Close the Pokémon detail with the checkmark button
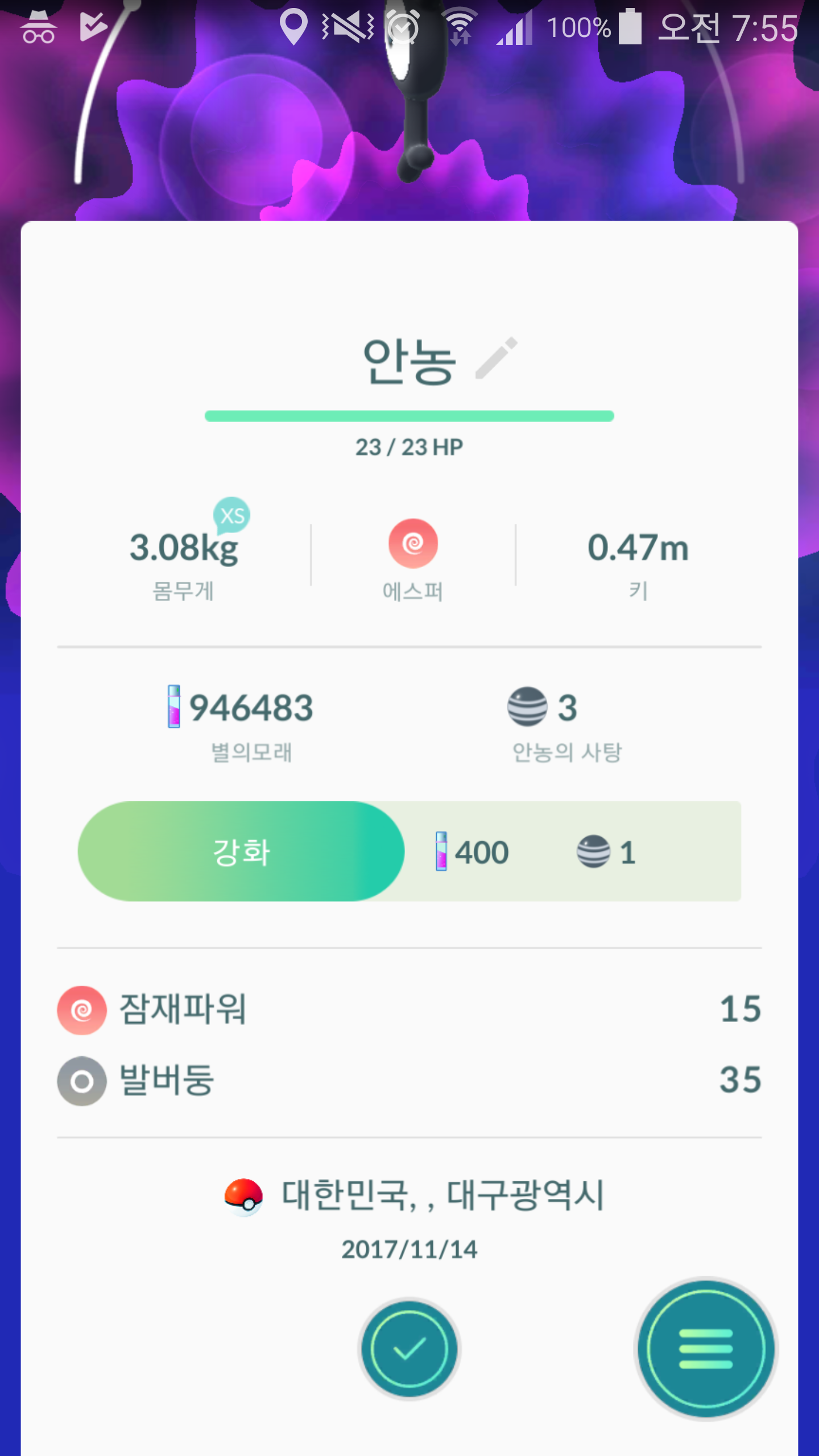The width and height of the screenshot is (819, 1456). click(x=409, y=1349)
